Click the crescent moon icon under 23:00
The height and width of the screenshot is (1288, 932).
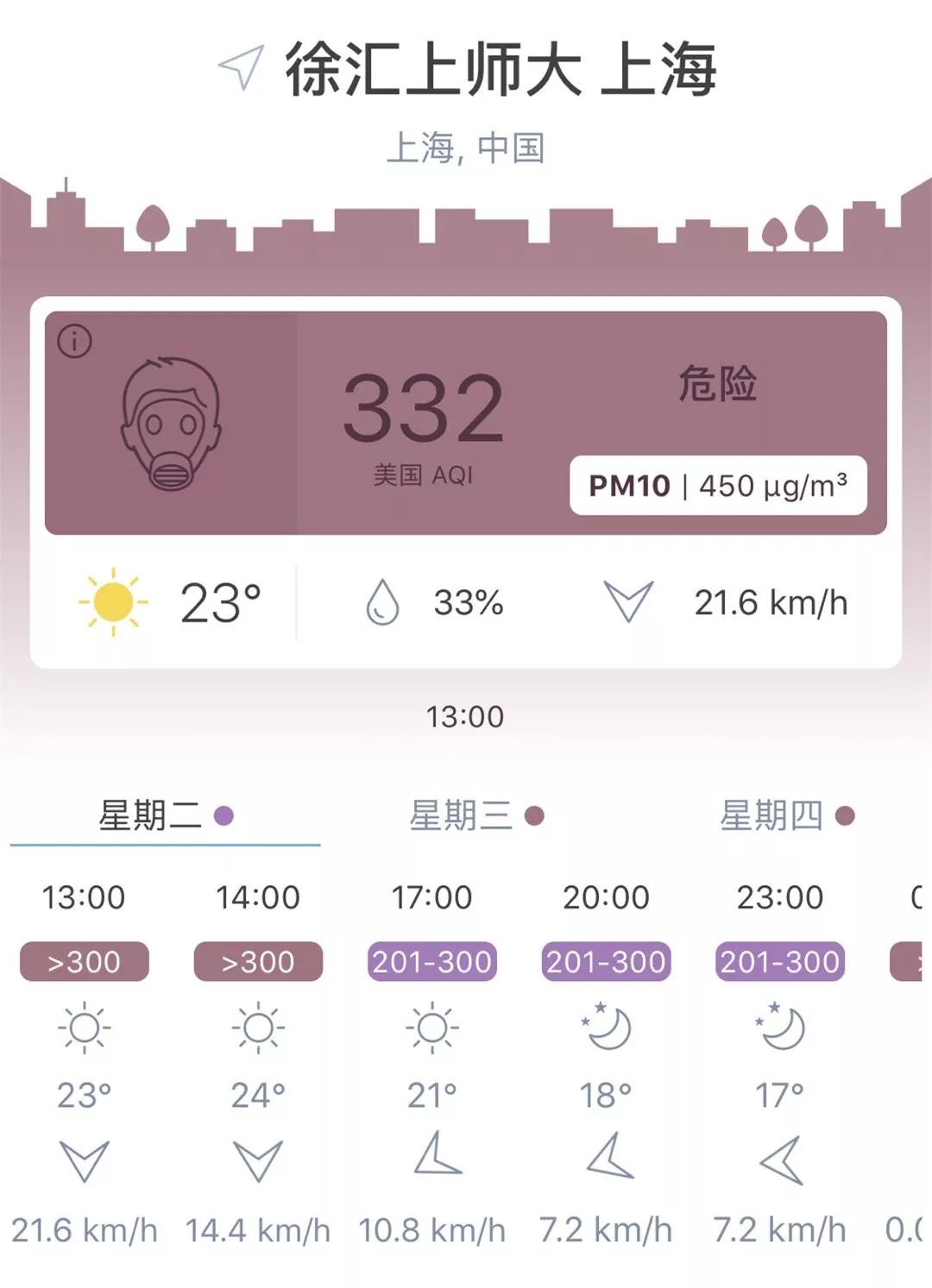779,1025
